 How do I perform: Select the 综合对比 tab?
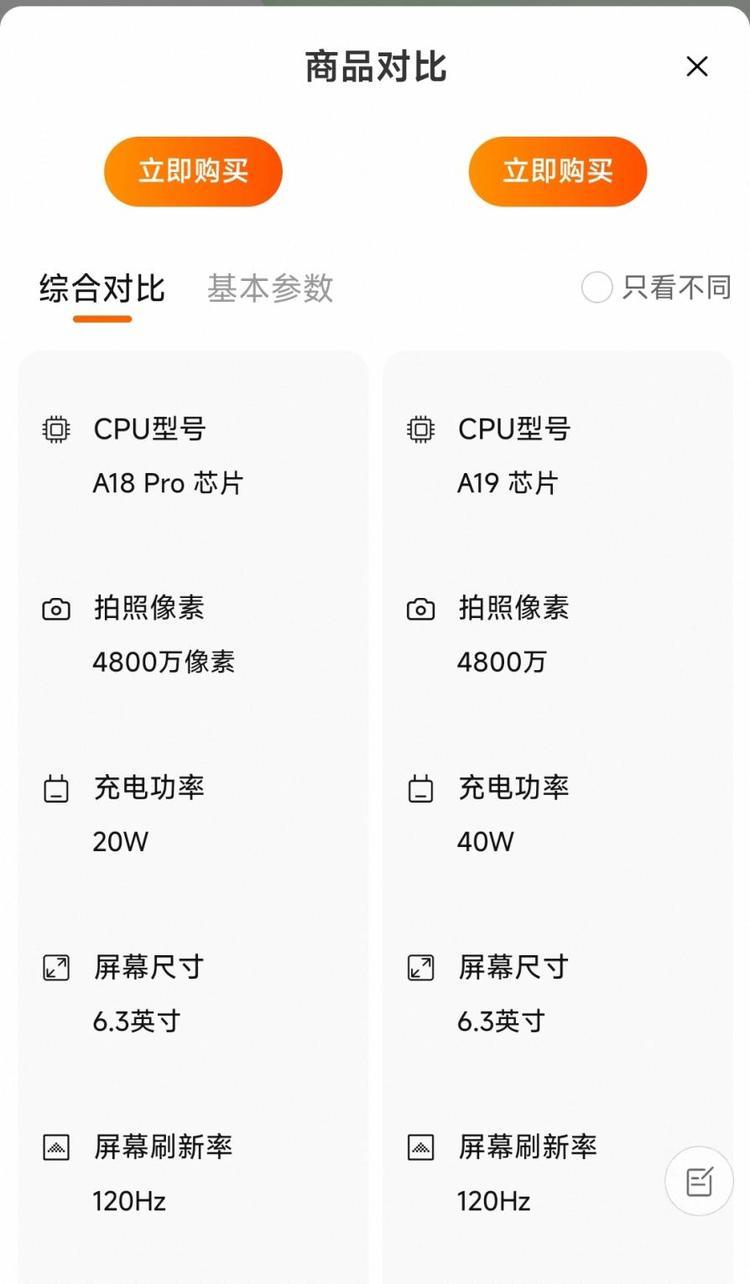(x=103, y=288)
